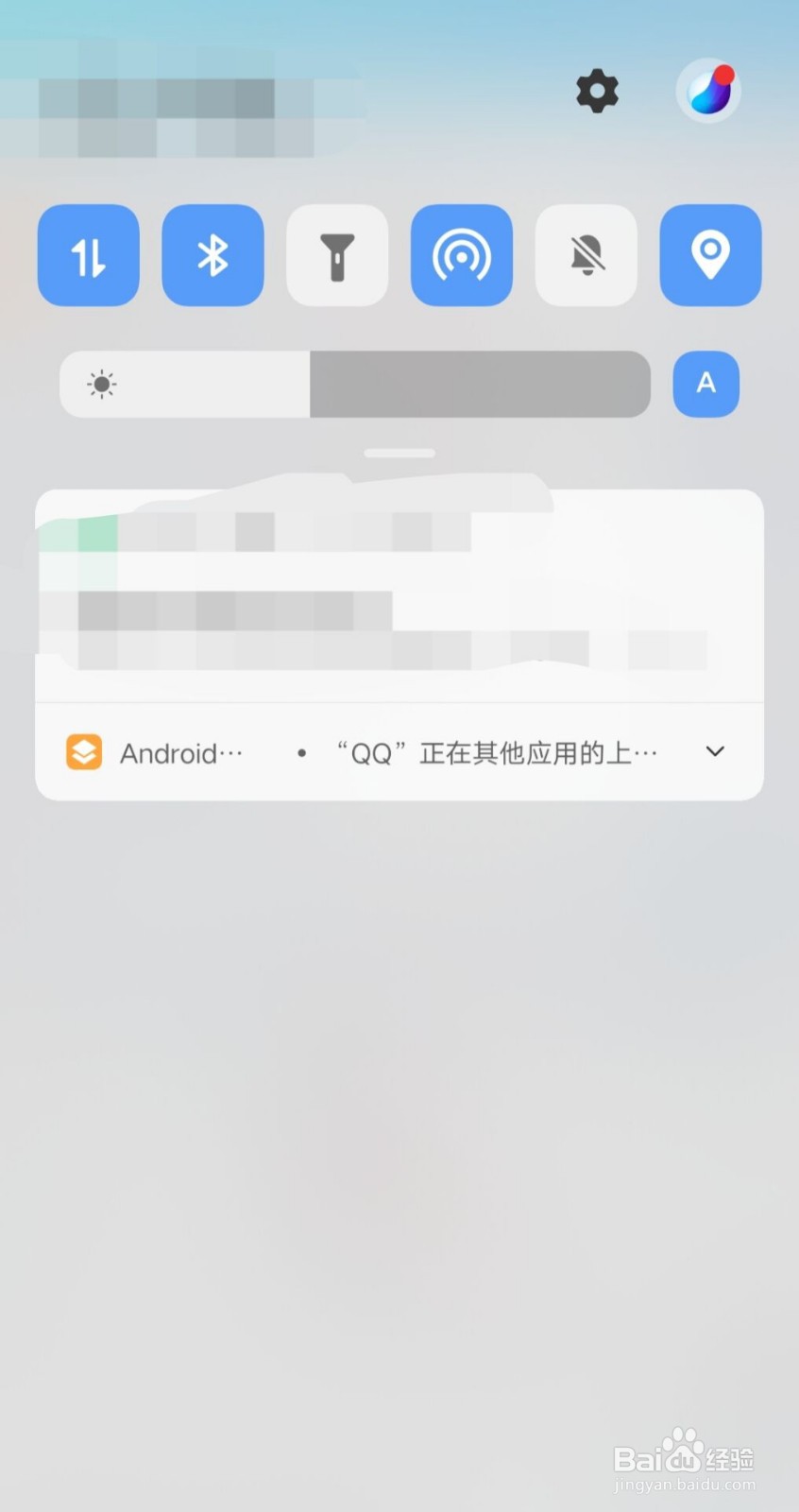799x1512 pixels.
Task: Open the settings gear
Action: (x=597, y=91)
